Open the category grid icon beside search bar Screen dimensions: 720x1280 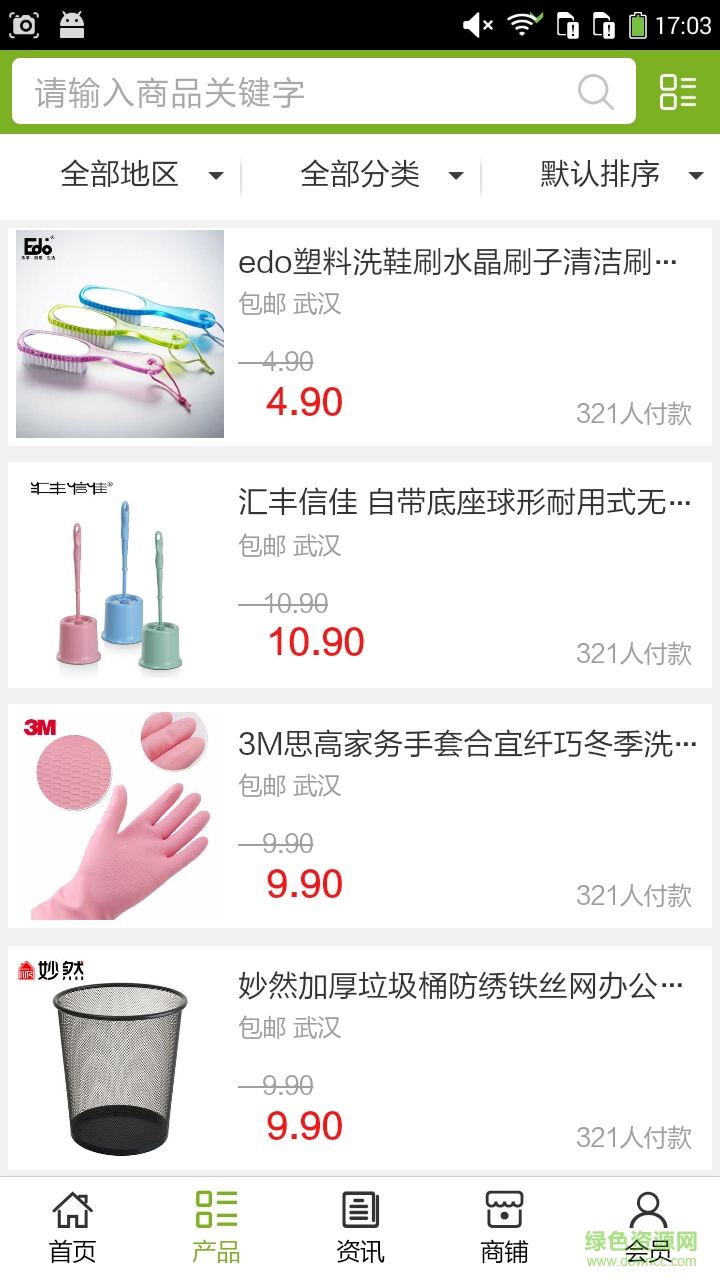678,92
